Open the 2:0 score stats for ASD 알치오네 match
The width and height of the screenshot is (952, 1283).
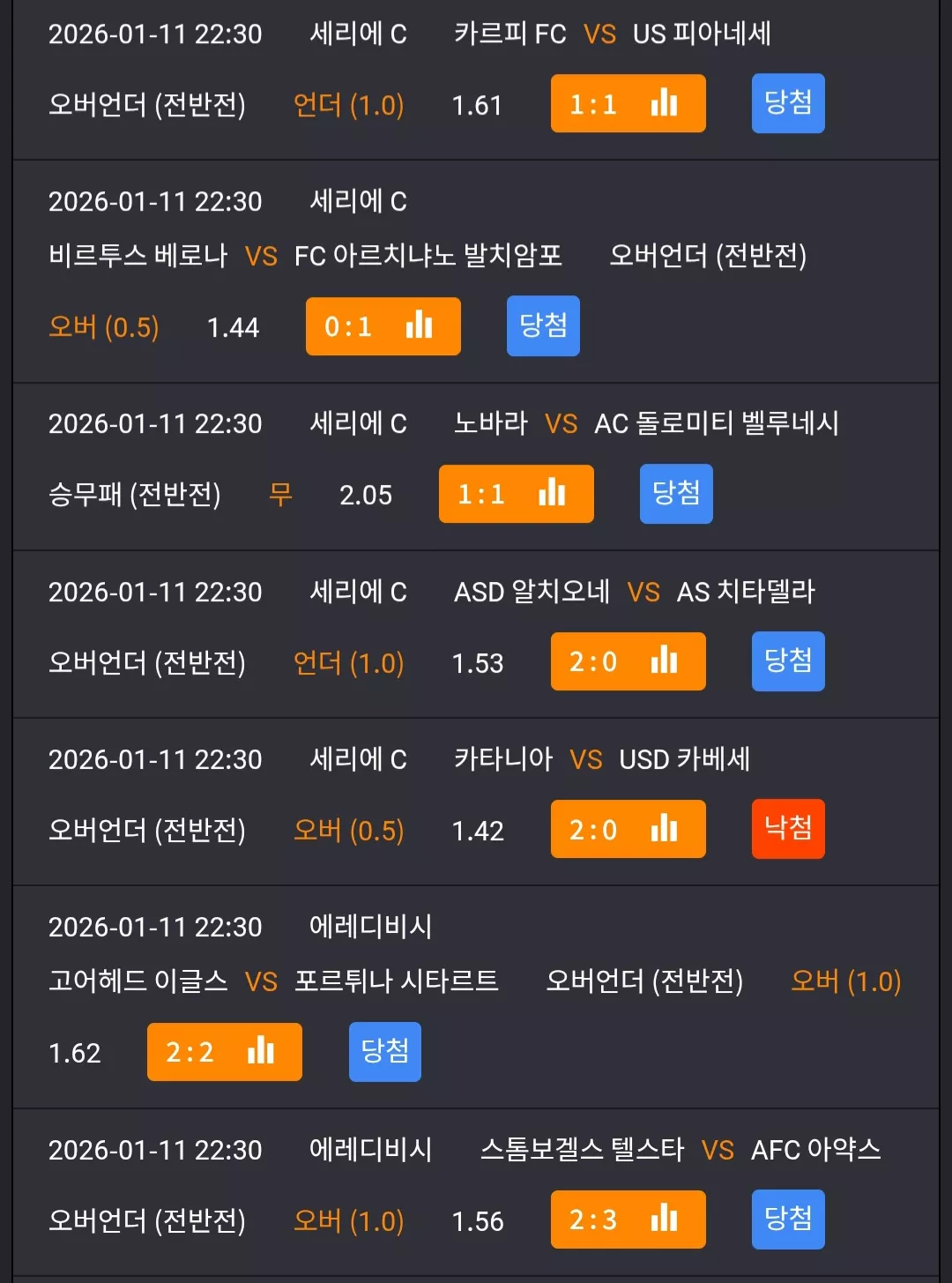click(x=628, y=661)
